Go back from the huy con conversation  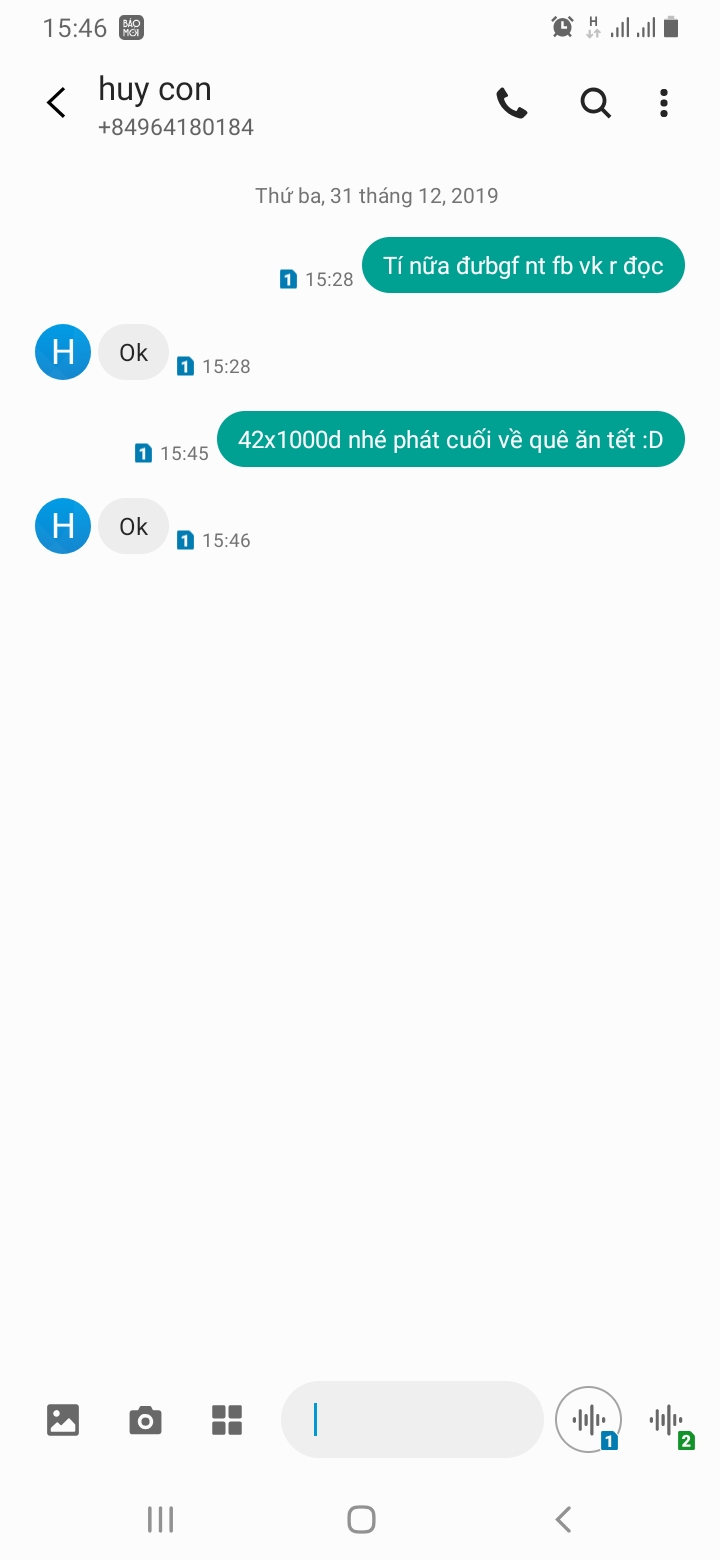click(57, 102)
